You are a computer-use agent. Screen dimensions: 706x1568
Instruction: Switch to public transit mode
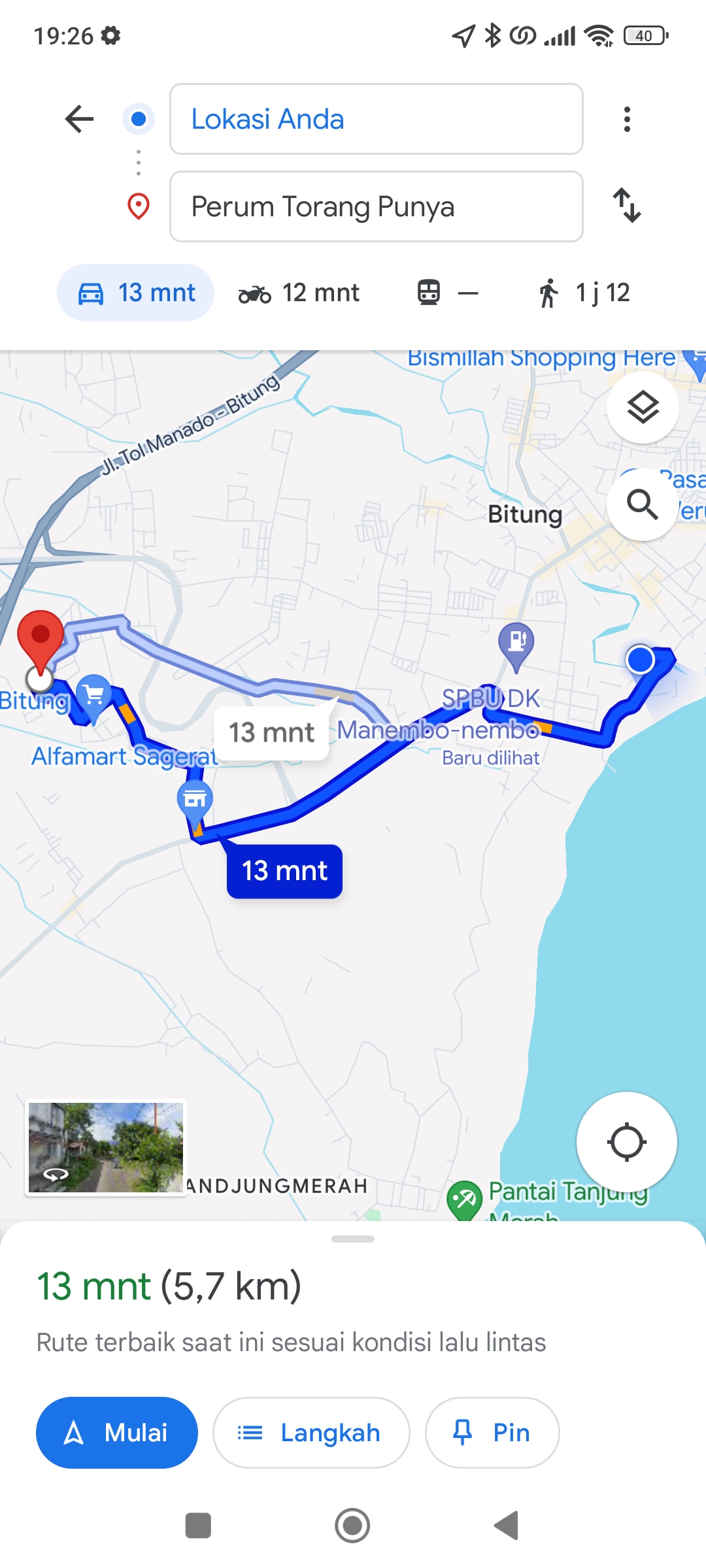point(448,293)
